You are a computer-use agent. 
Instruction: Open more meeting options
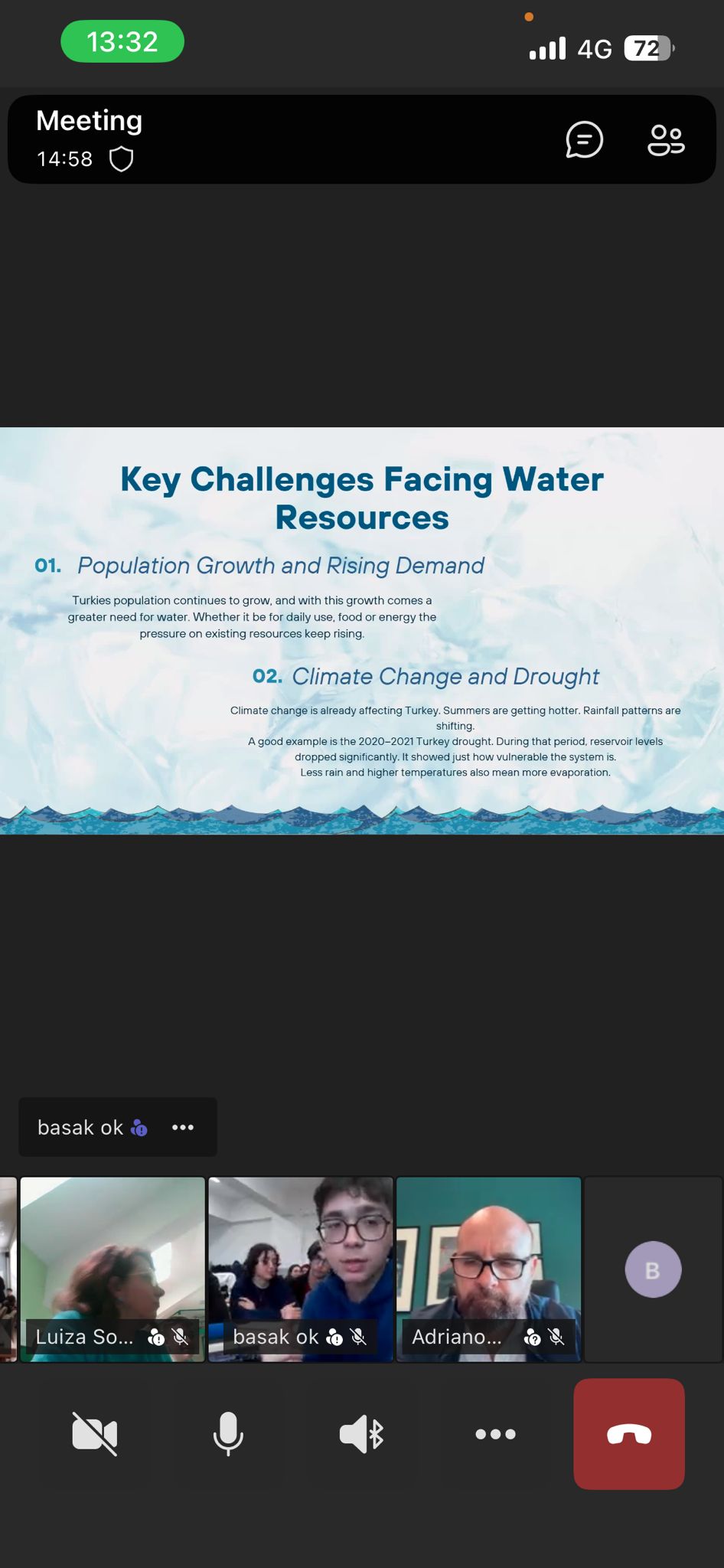(x=495, y=1433)
